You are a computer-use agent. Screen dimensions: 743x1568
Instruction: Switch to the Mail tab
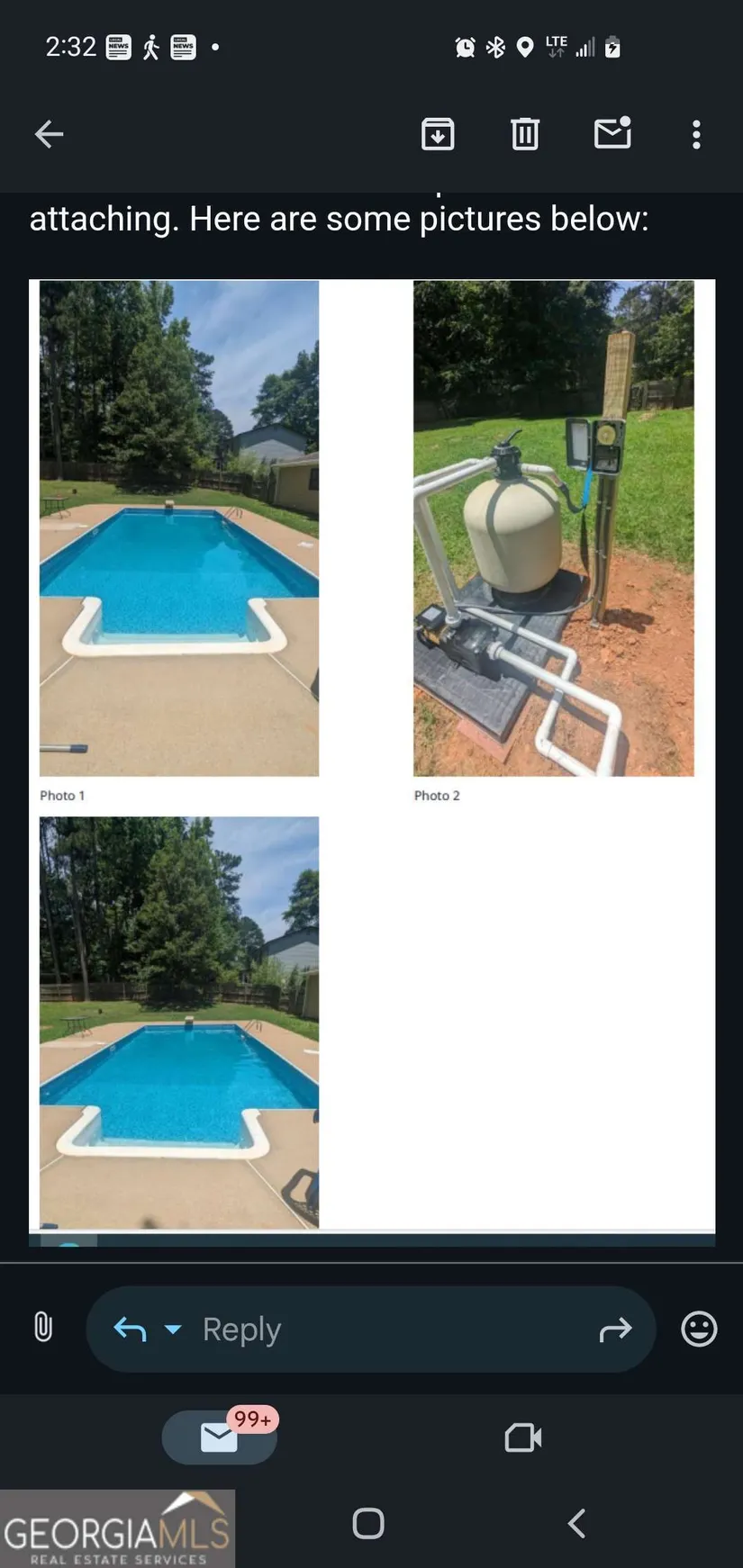click(x=220, y=1437)
